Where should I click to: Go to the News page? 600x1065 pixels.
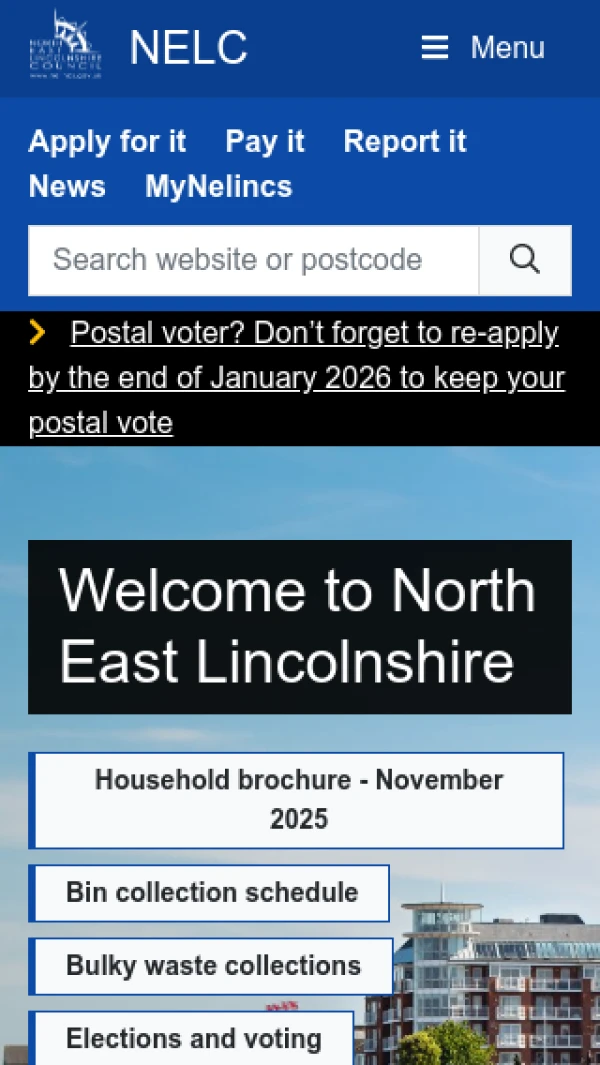point(67,186)
